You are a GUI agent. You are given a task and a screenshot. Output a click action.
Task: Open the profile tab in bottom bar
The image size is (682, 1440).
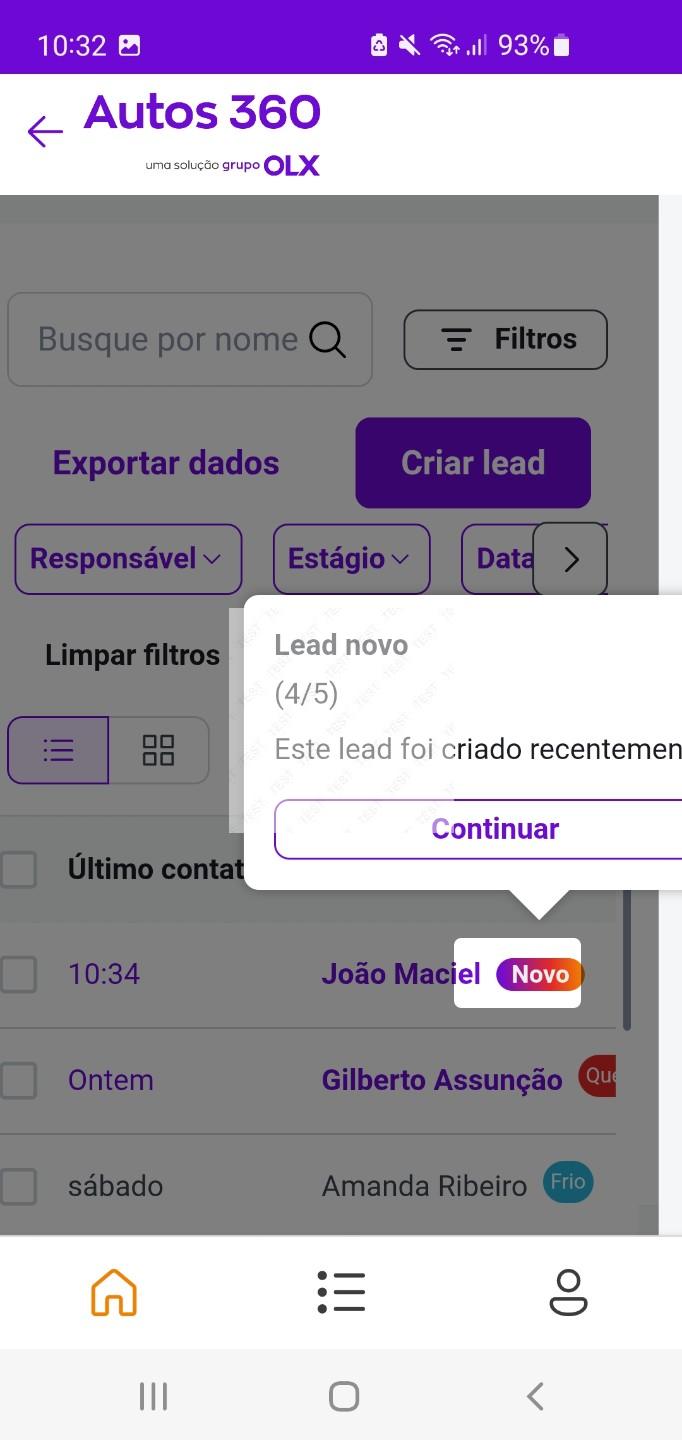[x=568, y=1292]
